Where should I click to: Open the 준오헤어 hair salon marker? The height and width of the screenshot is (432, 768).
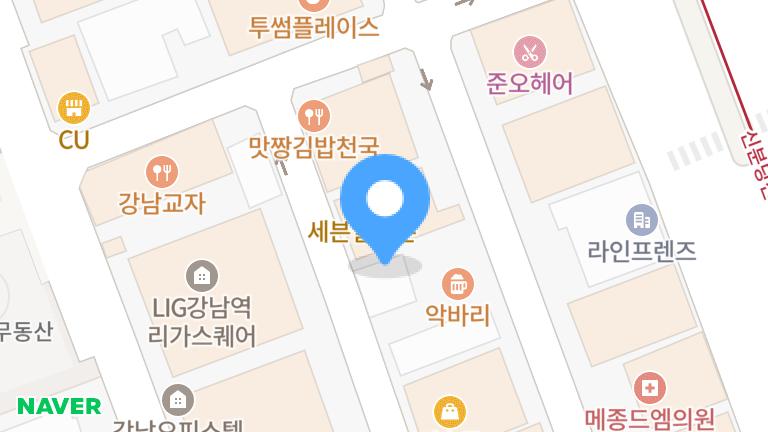(x=529, y=50)
